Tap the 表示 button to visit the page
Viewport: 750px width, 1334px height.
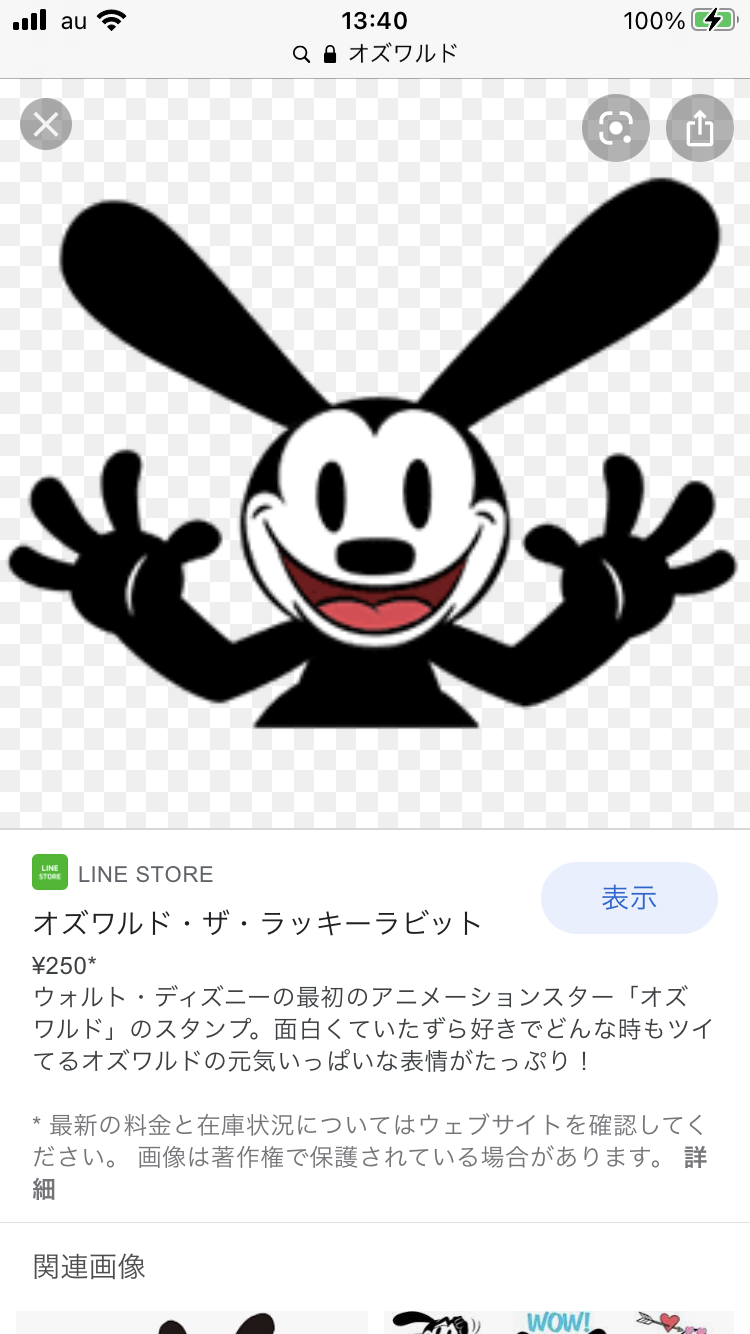tap(629, 898)
